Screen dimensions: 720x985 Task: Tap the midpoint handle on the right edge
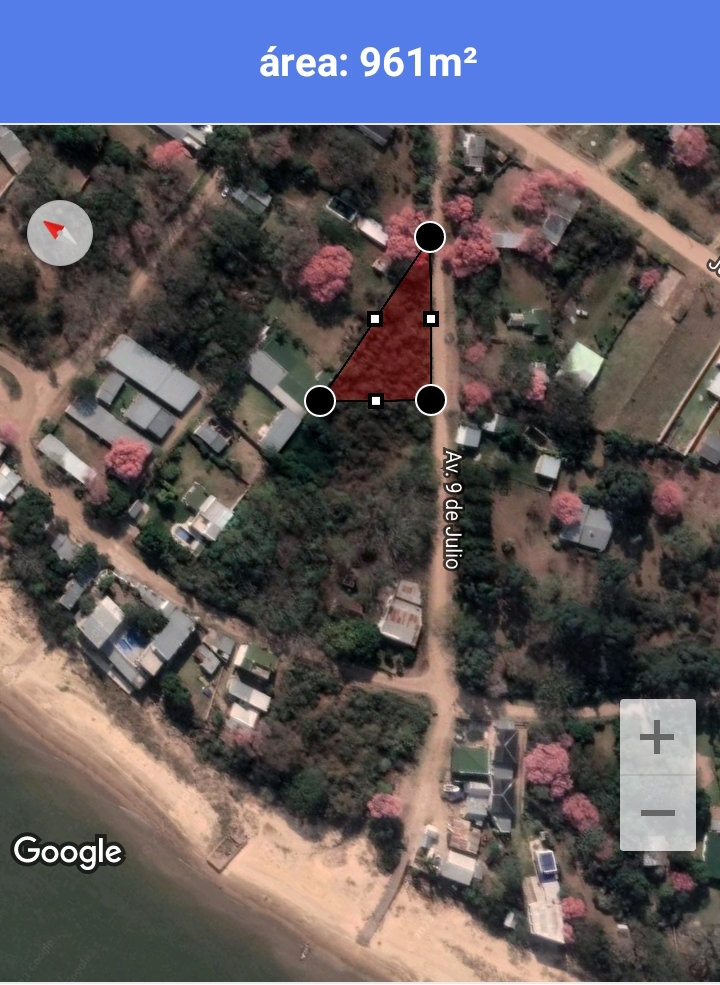tap(431, 319)
